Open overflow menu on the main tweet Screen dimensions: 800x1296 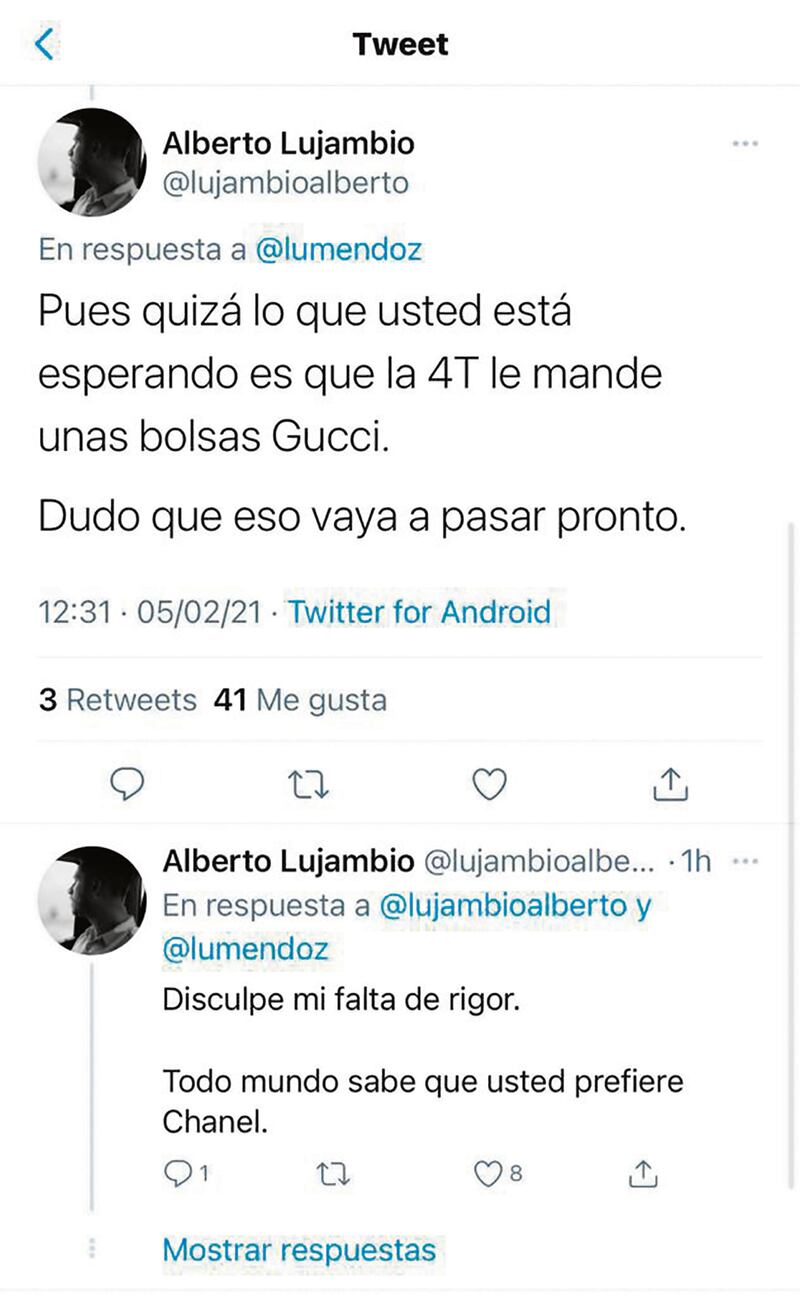pos(745,144)
